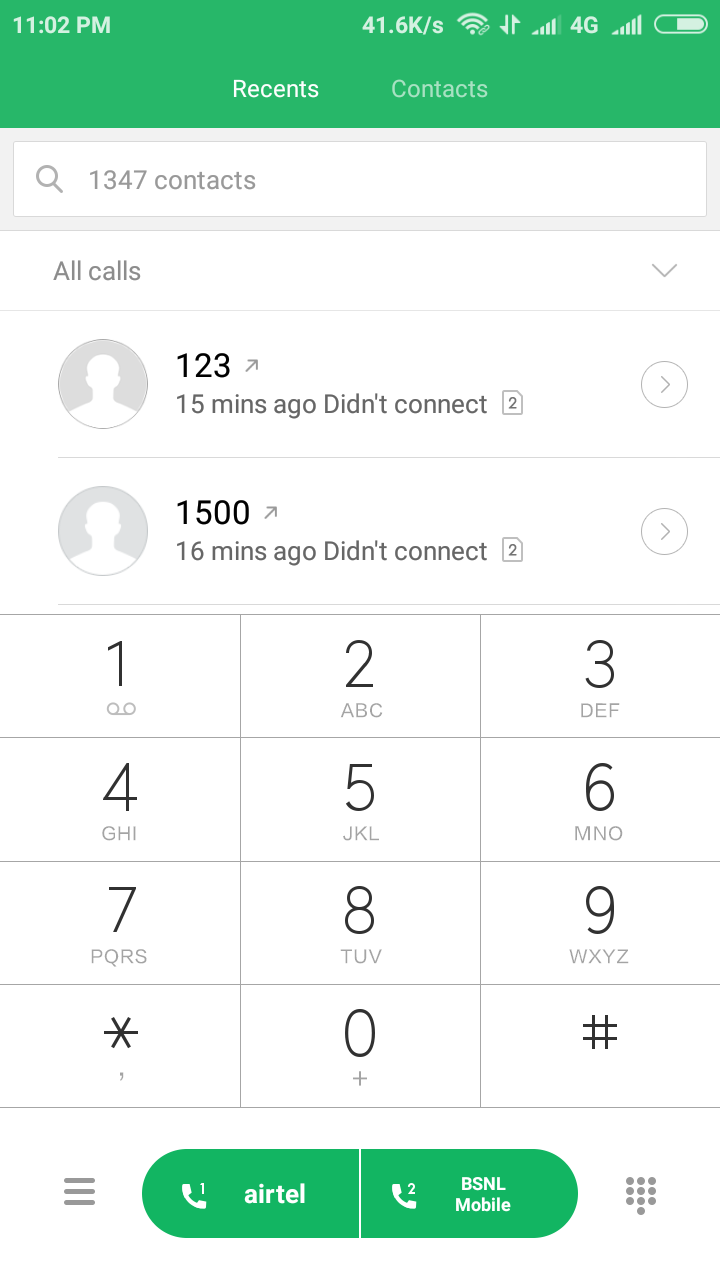The height and width of the screenshot is (1280, 720).
Task: Tap the 2 ABC key
Action: [x=360, y=677]
